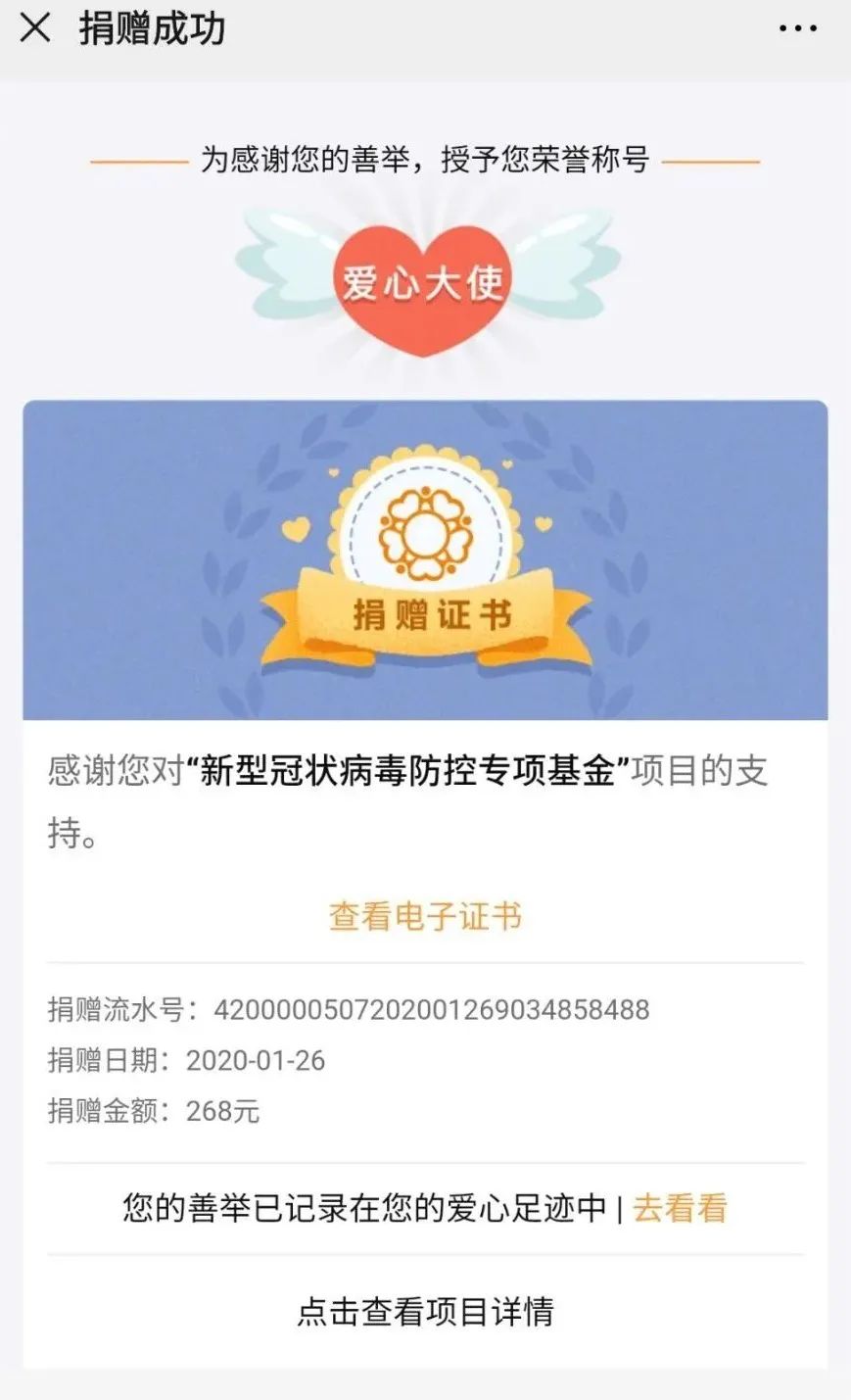Open the three-dot overflow menu
The height and width of the screenshot is (1400, 851).
tap(798, 28)
